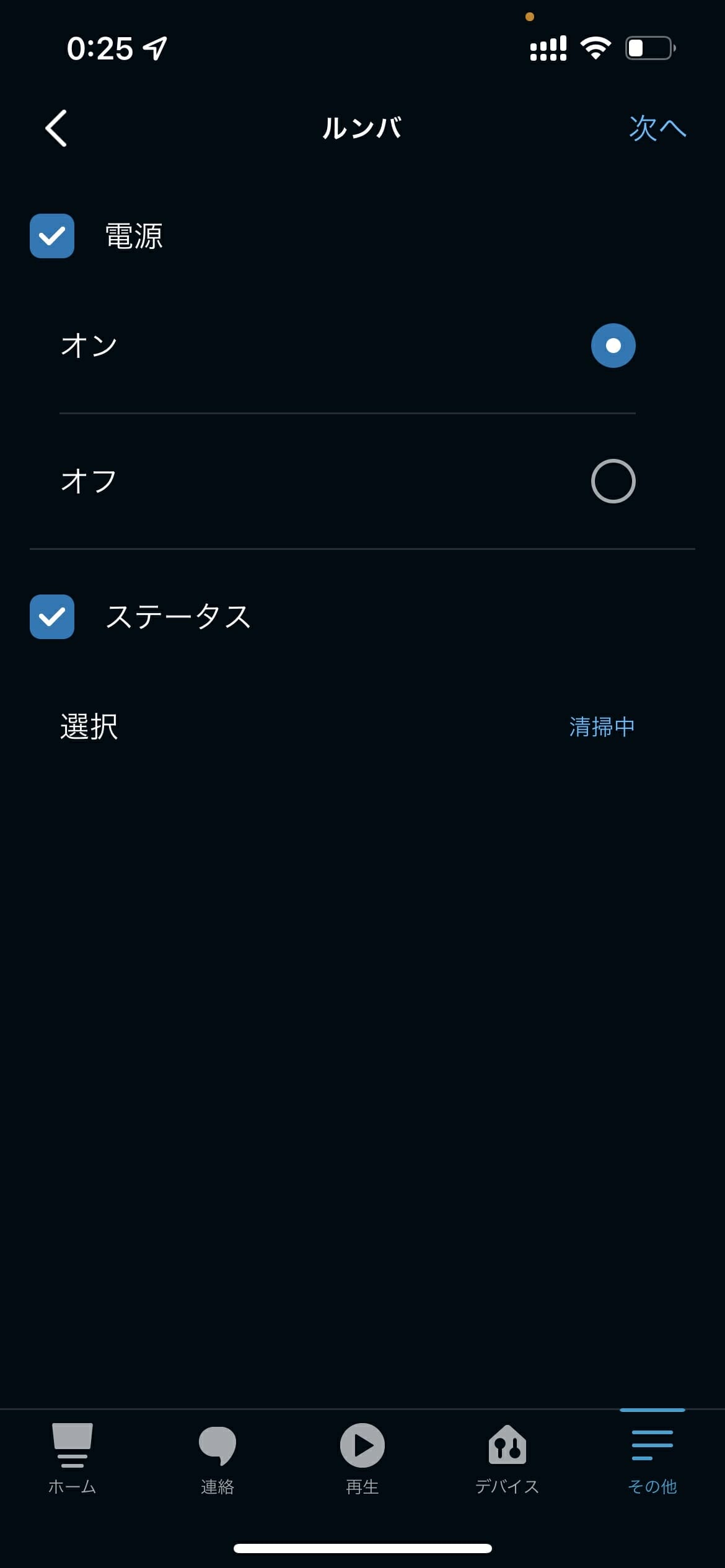Open the 選択 status picker showing 清掃中
Viewport: 725px width, 1568px height.
tap(348, 726)
